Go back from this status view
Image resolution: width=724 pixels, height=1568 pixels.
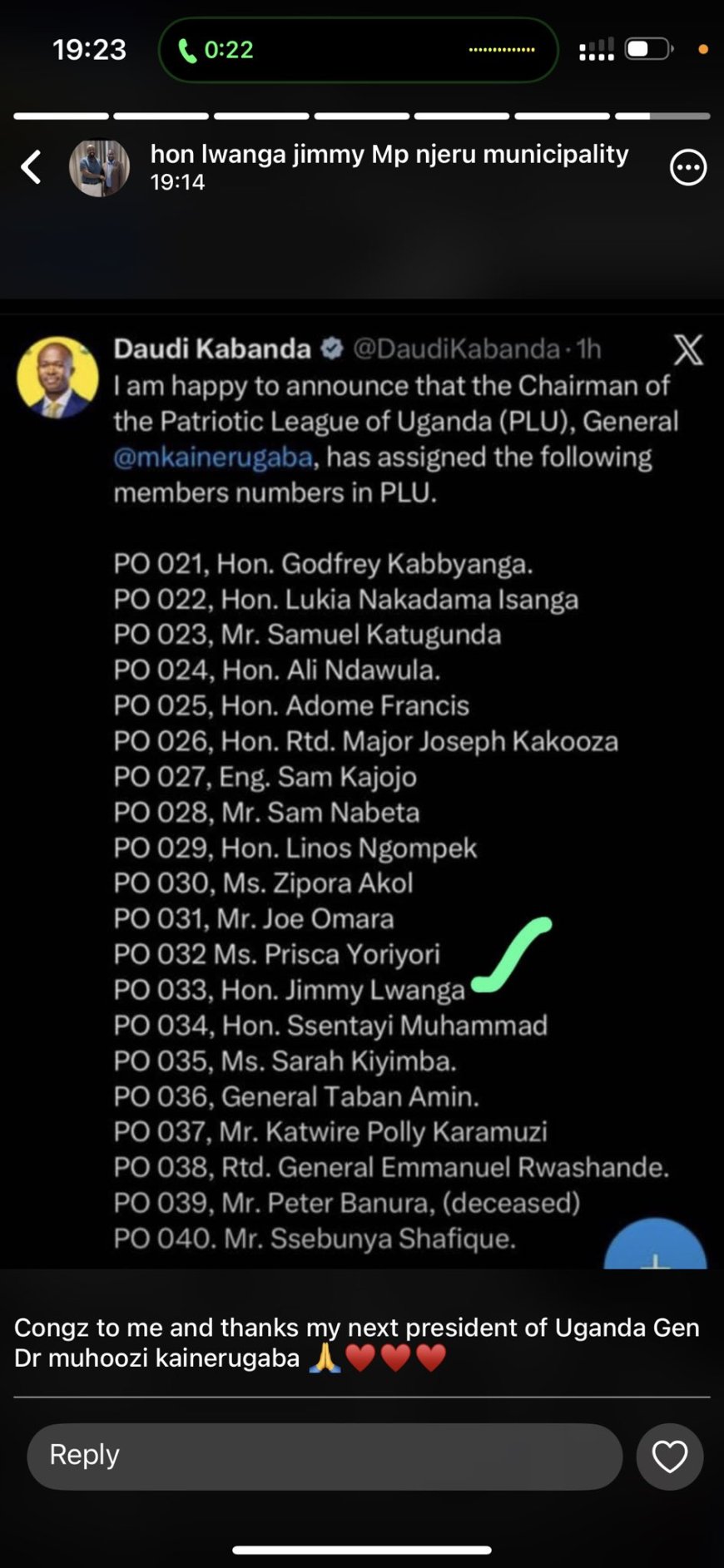[32, 167]
